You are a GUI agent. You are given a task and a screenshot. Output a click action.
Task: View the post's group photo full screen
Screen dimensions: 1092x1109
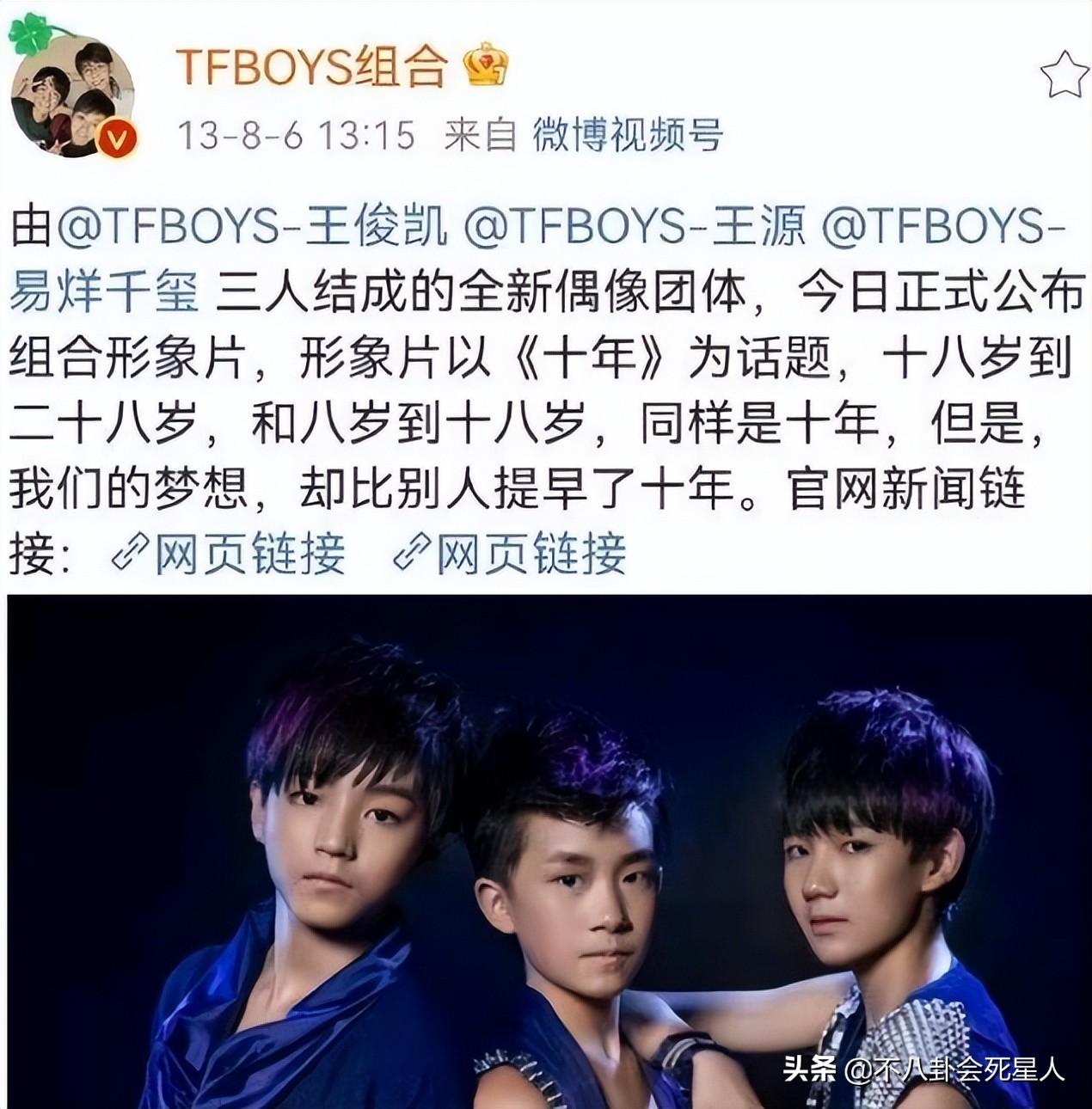click(x=546, y=851)
